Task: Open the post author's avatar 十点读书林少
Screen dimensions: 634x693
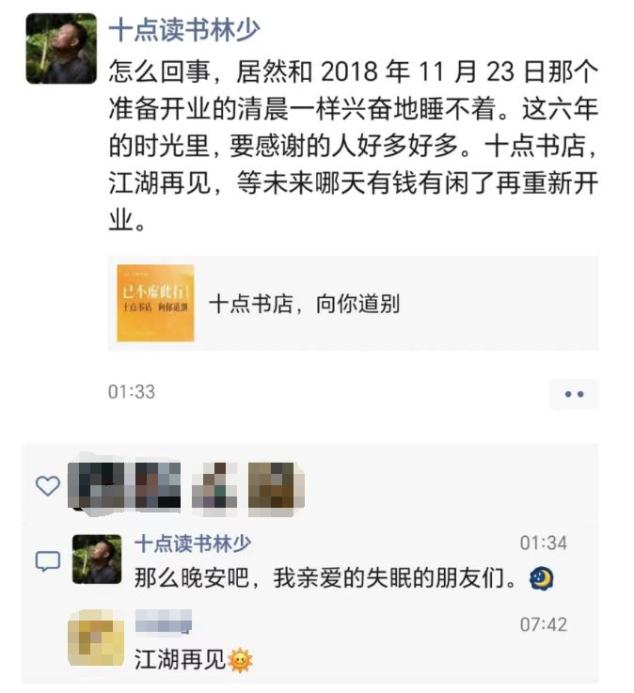Action: [61, 49]
